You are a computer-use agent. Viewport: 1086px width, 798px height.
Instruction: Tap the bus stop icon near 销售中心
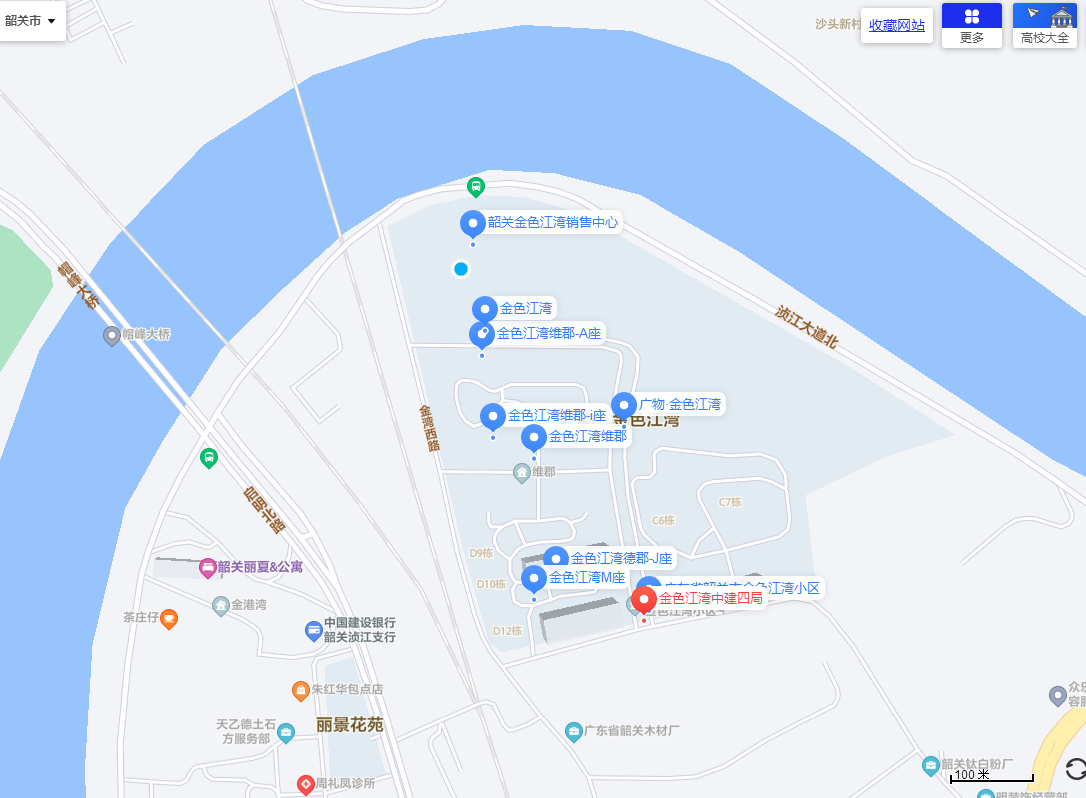pyautogui.click(x=476, y=186)
